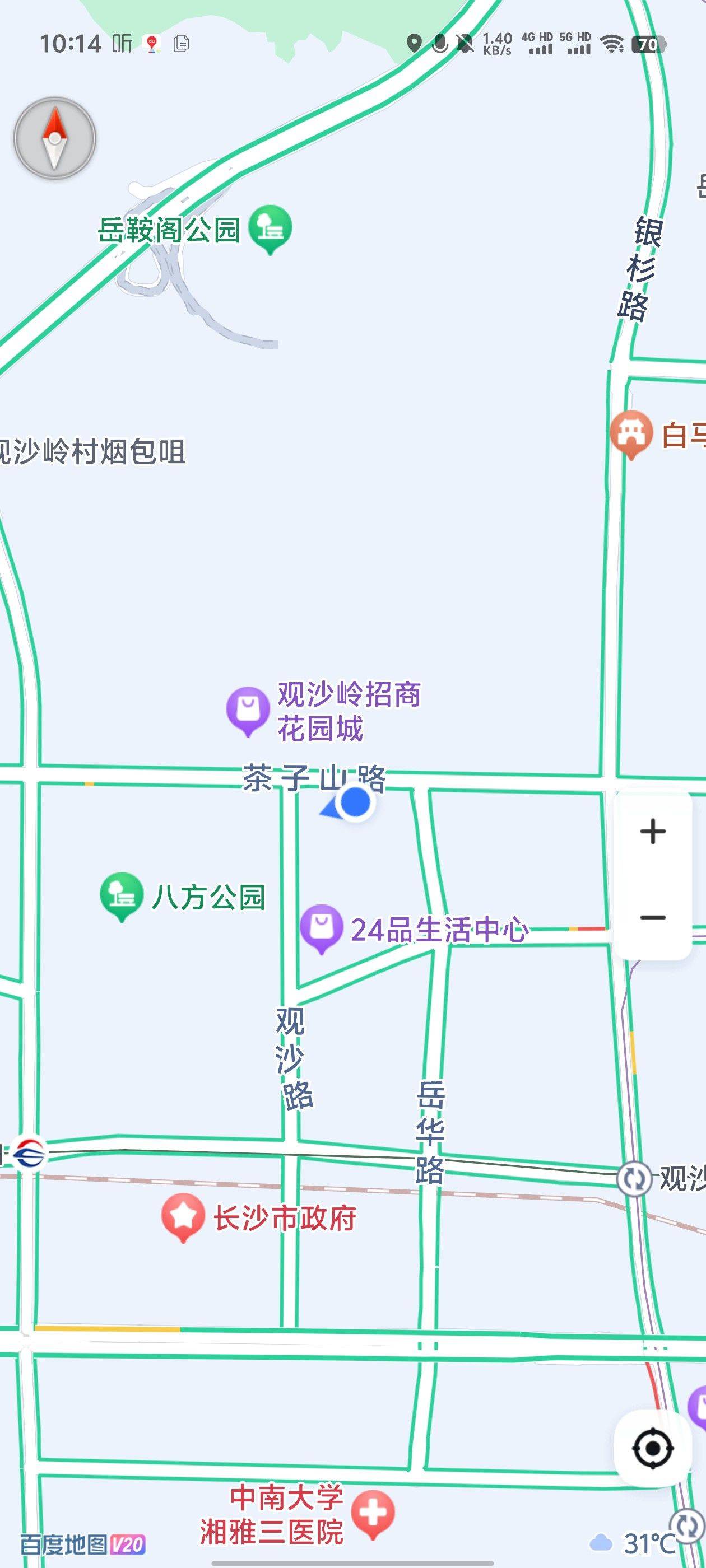Tap the compass to reset map orientation
This screenshot has height=1568, width=706.
point(55,138)
